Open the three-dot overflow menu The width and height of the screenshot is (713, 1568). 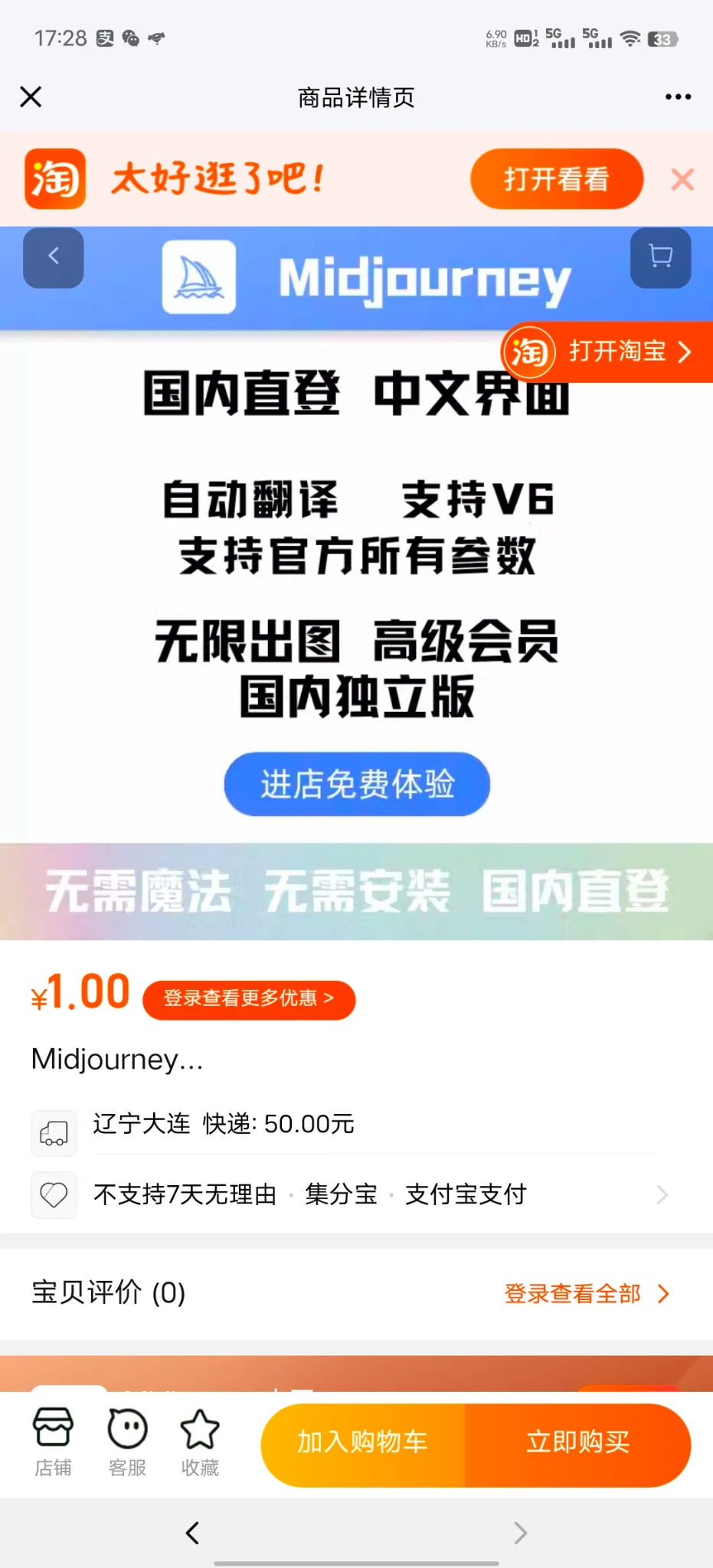tap(678, 97)
